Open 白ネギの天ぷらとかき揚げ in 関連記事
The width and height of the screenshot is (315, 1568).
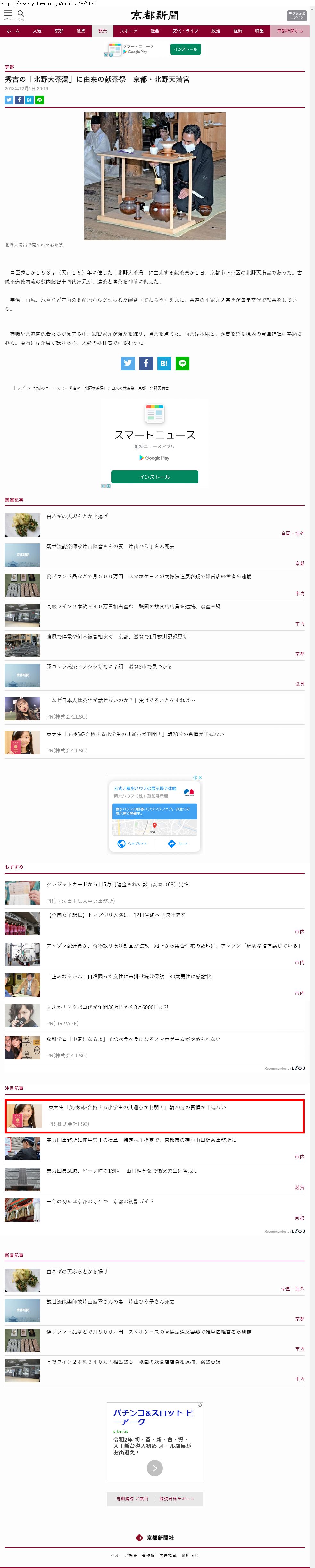click(77, 516)
